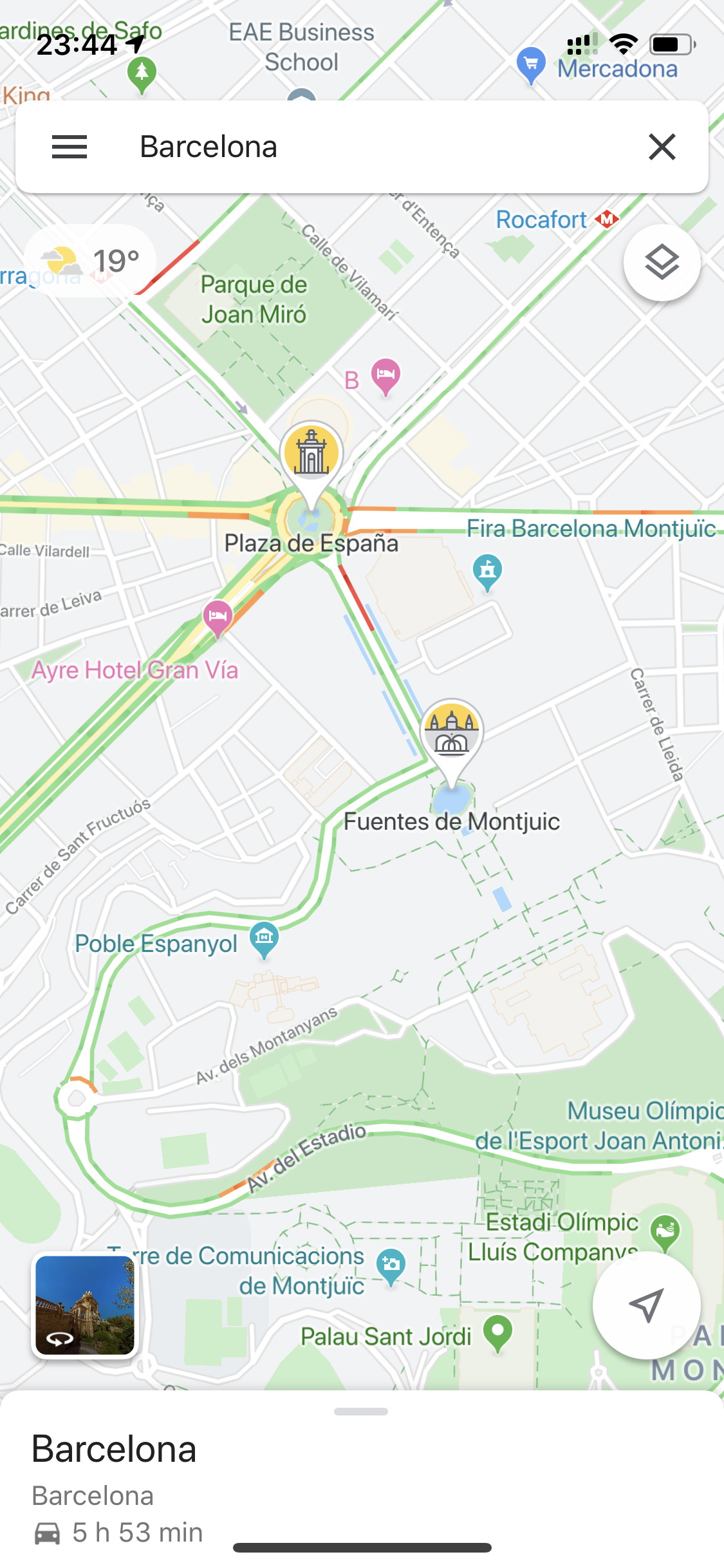
Task: Tap the Ayre Hotel Gran Vía pin
Action: click(x=218, y=618)
